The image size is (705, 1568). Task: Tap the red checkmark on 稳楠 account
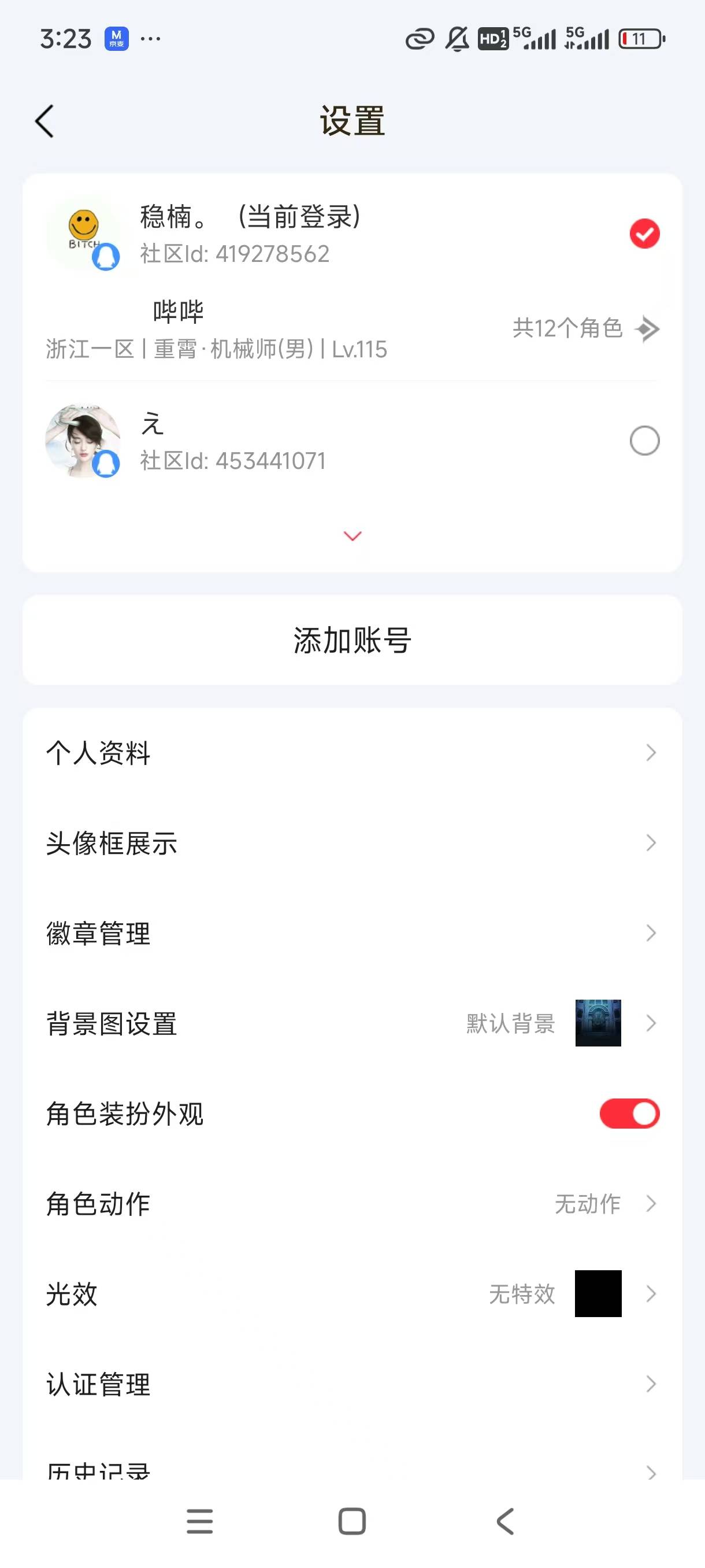click(645, 234)
